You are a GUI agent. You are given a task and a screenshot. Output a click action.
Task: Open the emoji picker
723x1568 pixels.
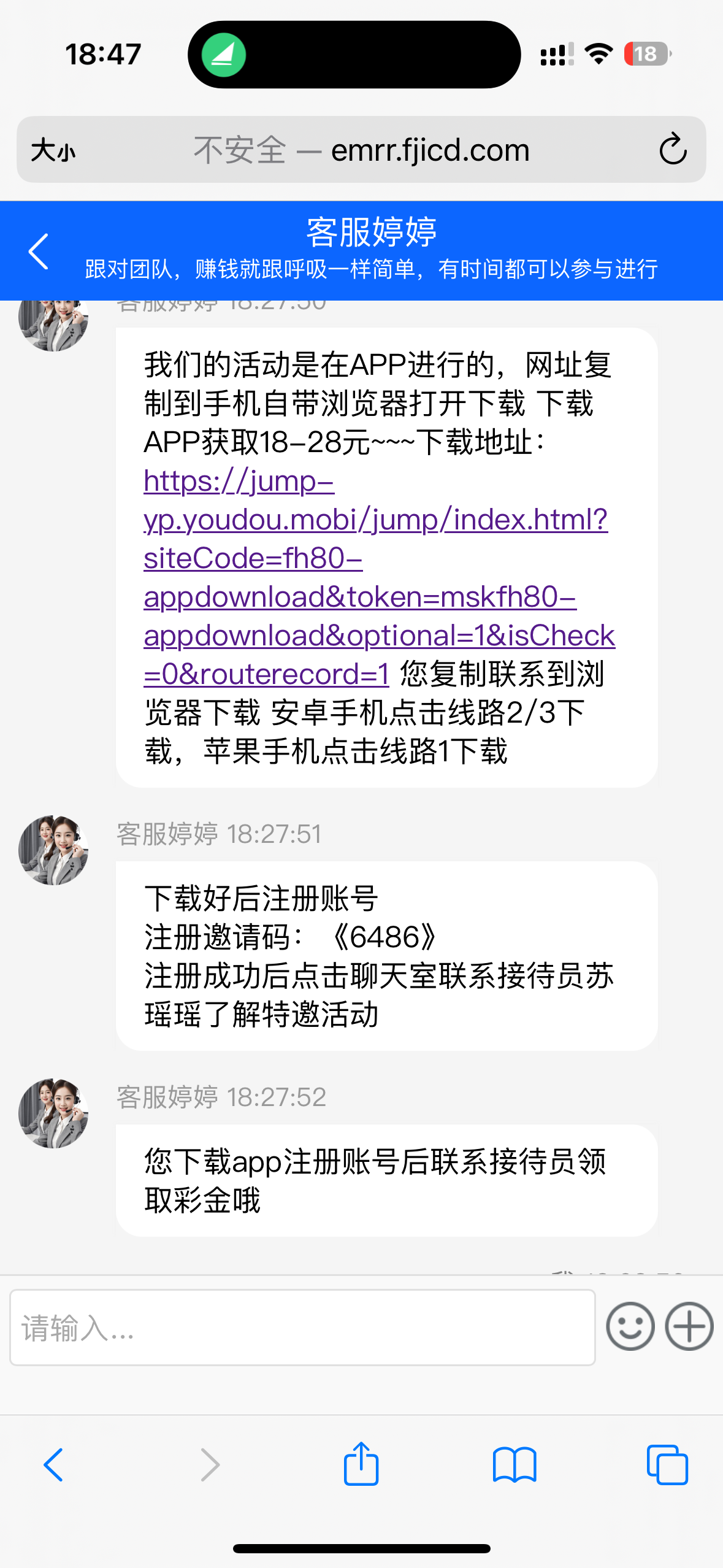pos(630,1326)
